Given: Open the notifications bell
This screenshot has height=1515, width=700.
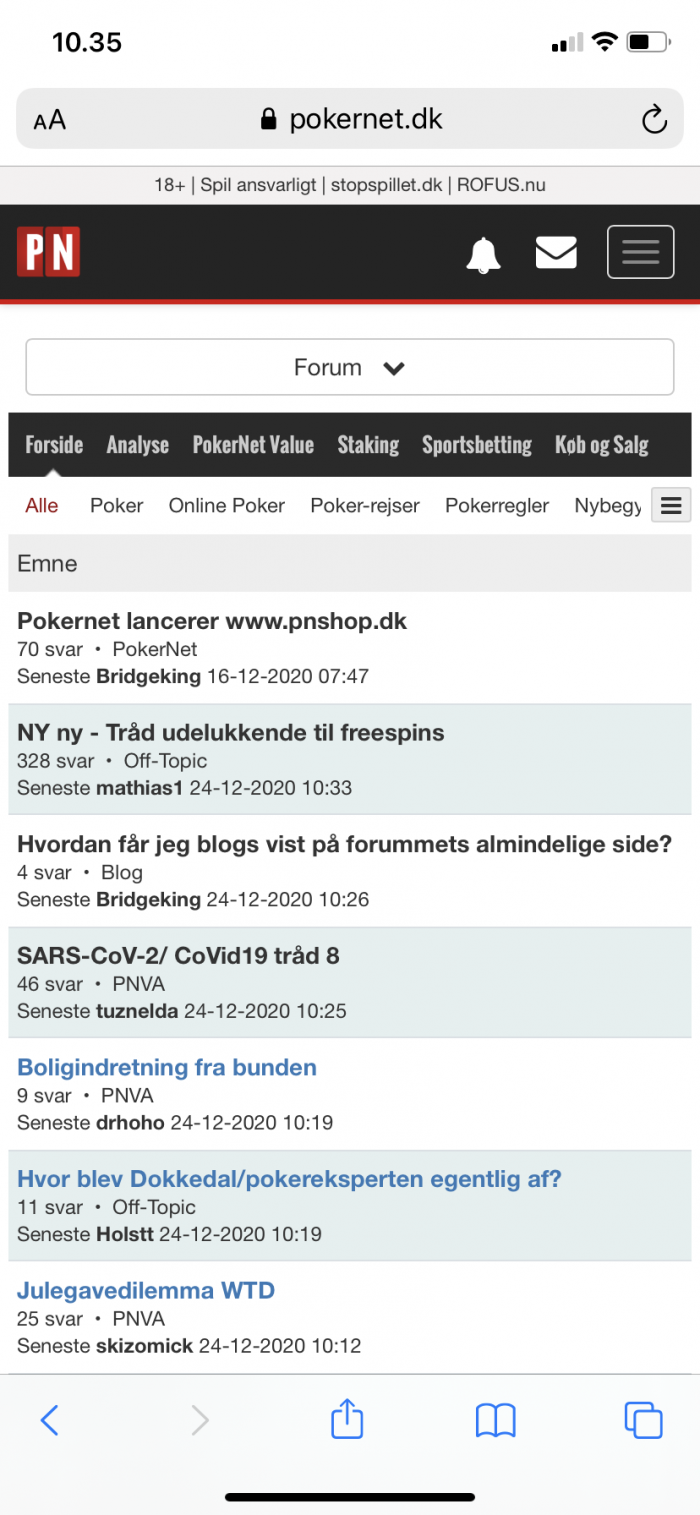Looking at the screenshot, I should [x=483, y=254].
